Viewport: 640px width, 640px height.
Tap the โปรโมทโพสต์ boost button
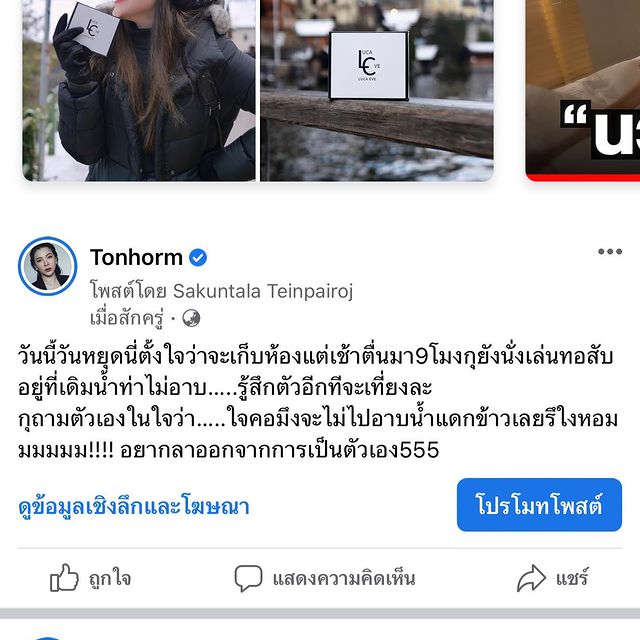click(x=539, y=505)
